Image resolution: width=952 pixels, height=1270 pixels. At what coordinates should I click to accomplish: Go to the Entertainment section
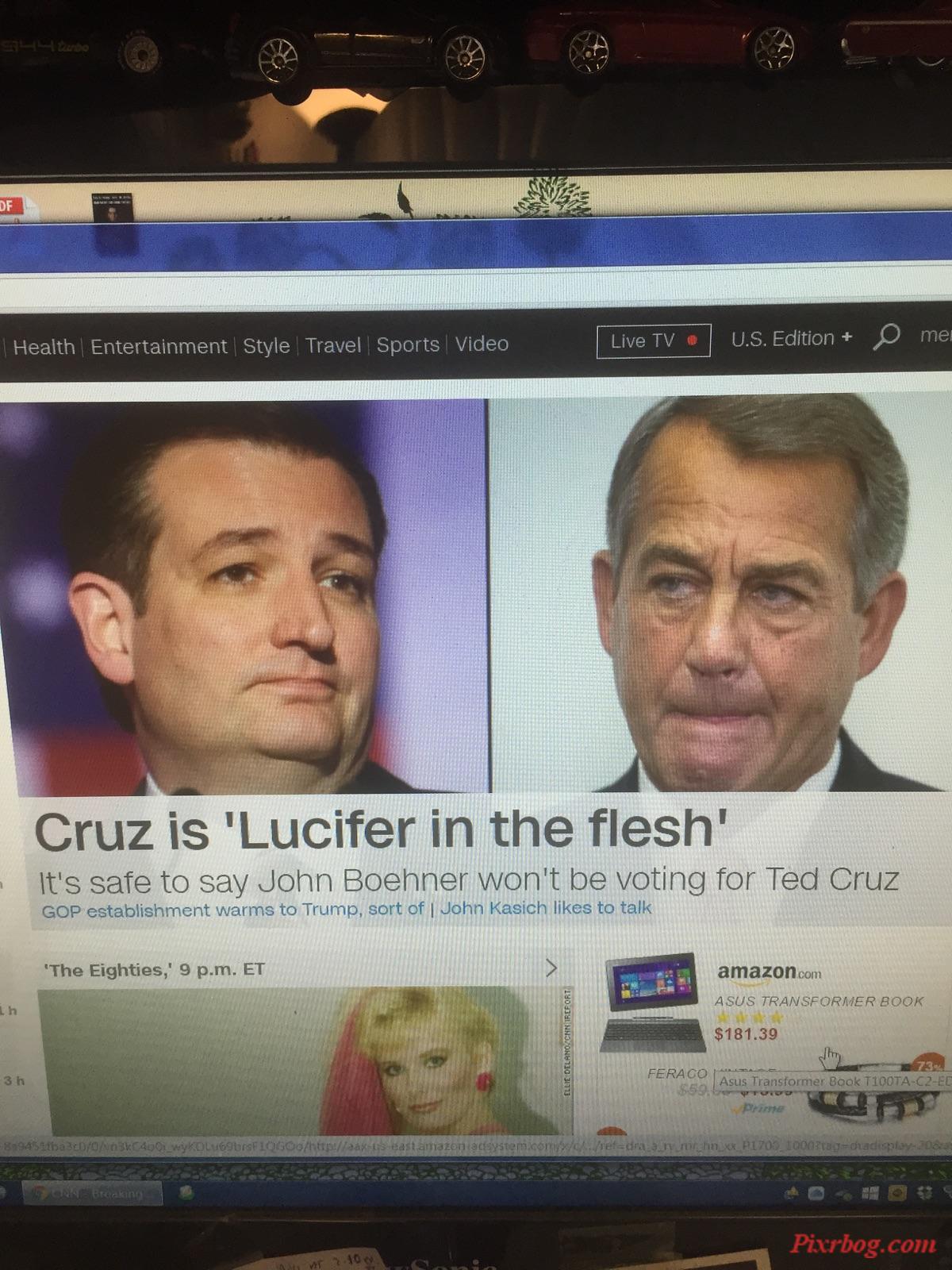click(159, 347)
